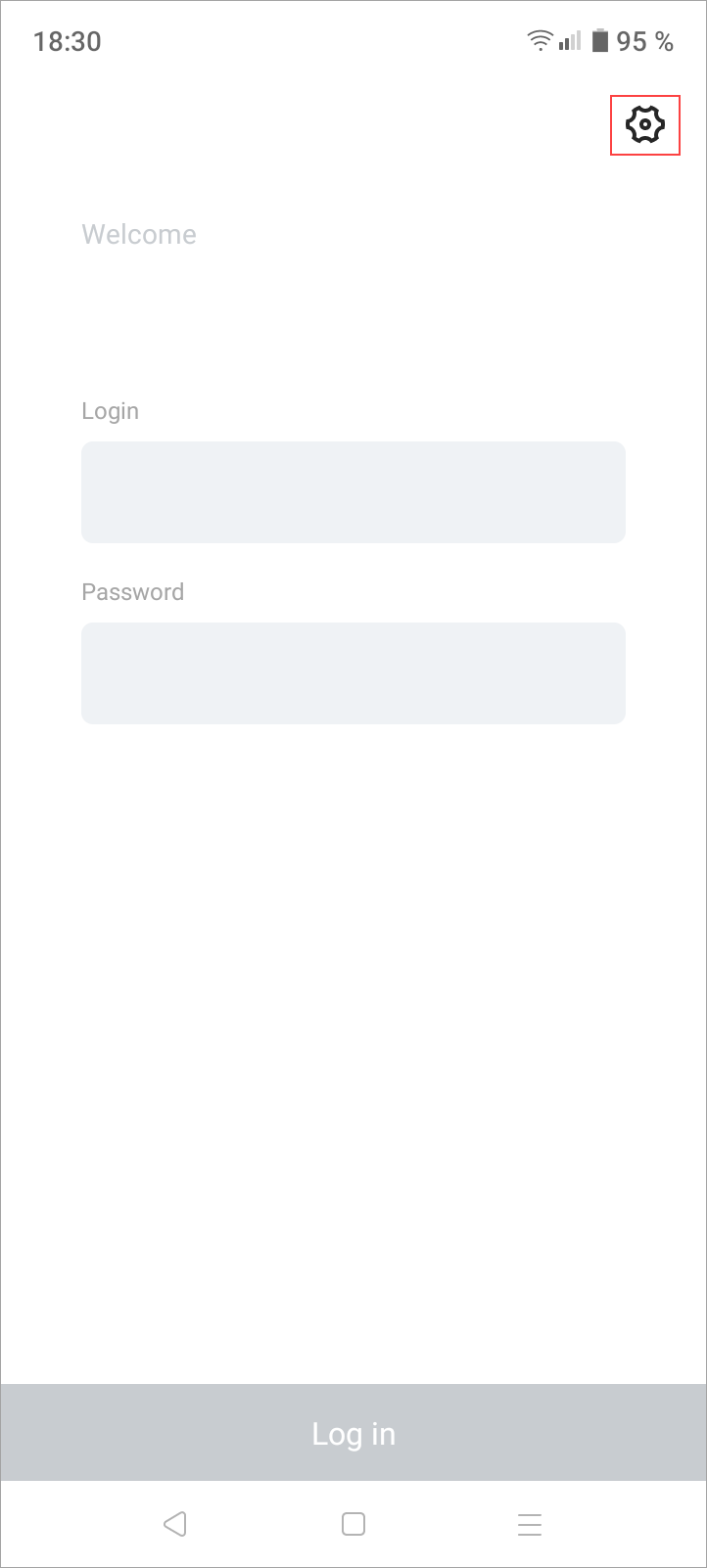Tap the Log in button

click(x=353, y=1433)
